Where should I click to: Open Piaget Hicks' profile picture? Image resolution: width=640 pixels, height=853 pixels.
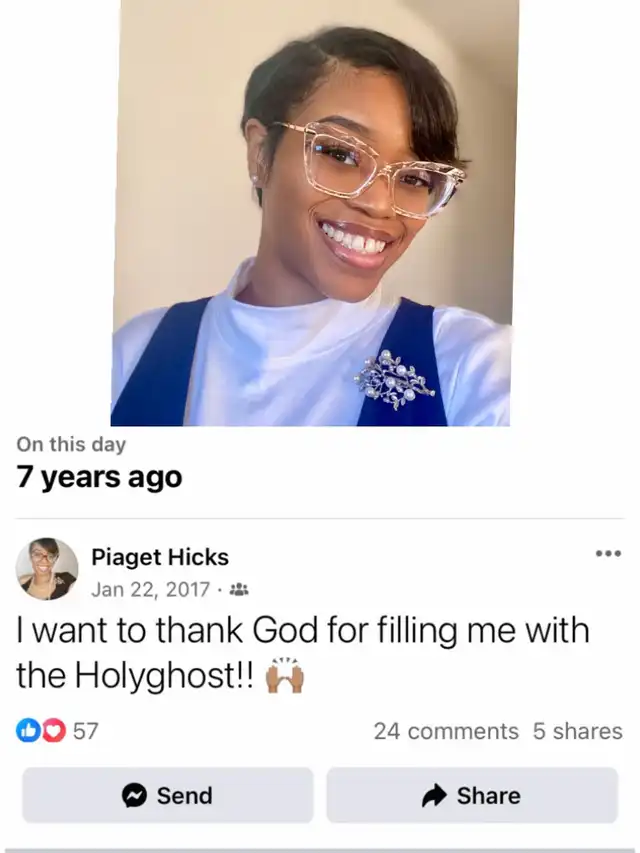47,569
